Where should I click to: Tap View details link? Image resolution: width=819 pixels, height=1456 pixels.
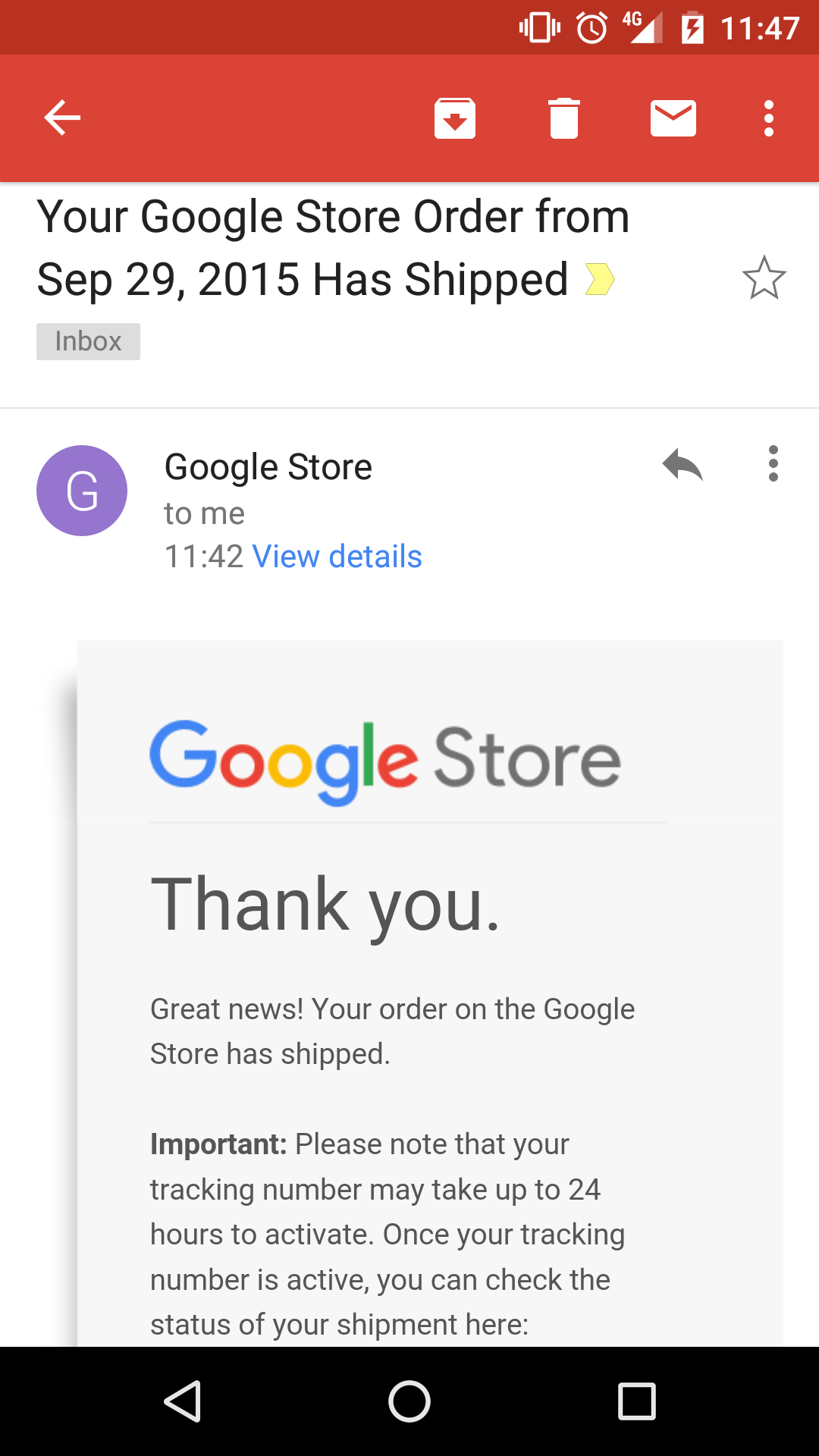[x=337, y=557]
